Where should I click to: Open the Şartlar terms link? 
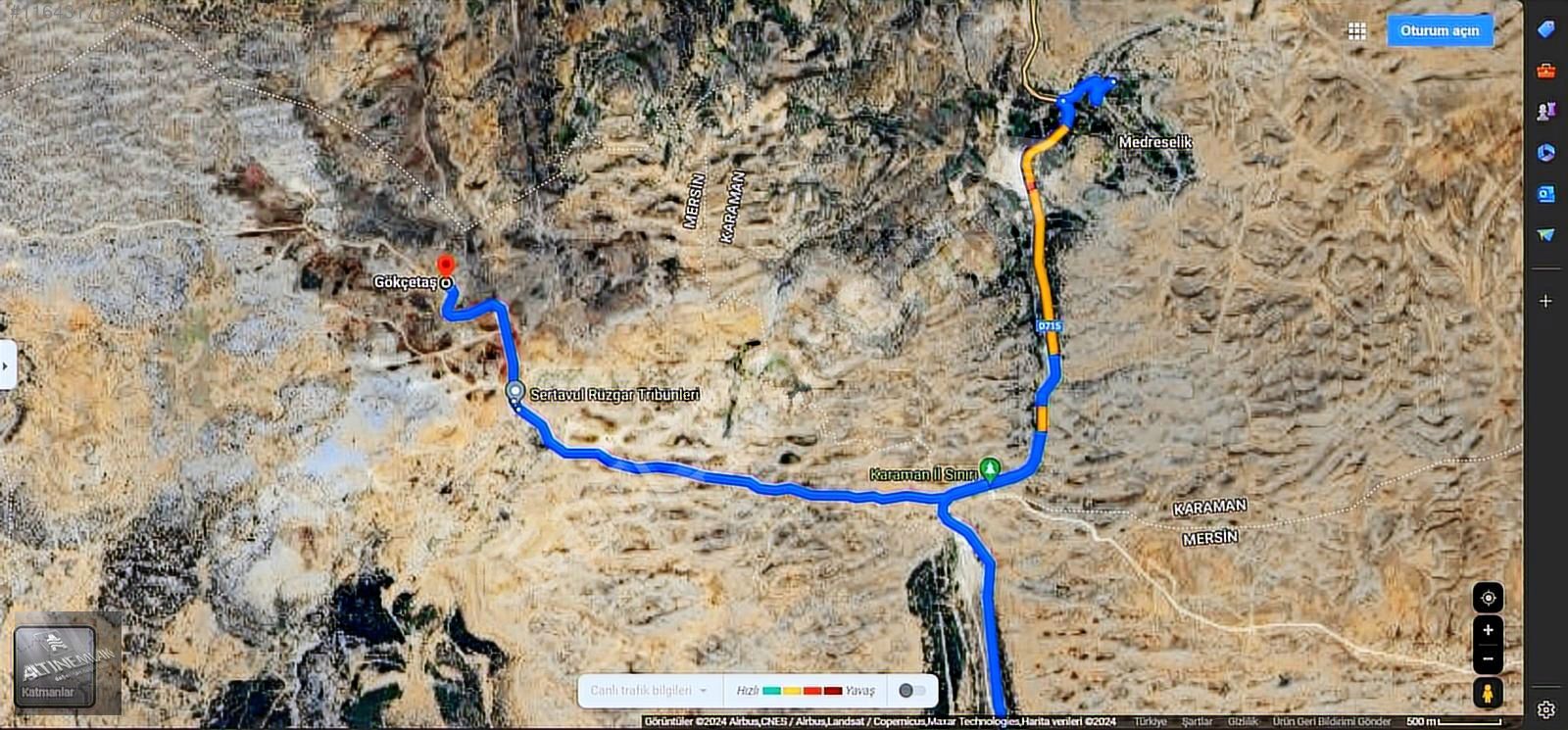pos(1197,721)
